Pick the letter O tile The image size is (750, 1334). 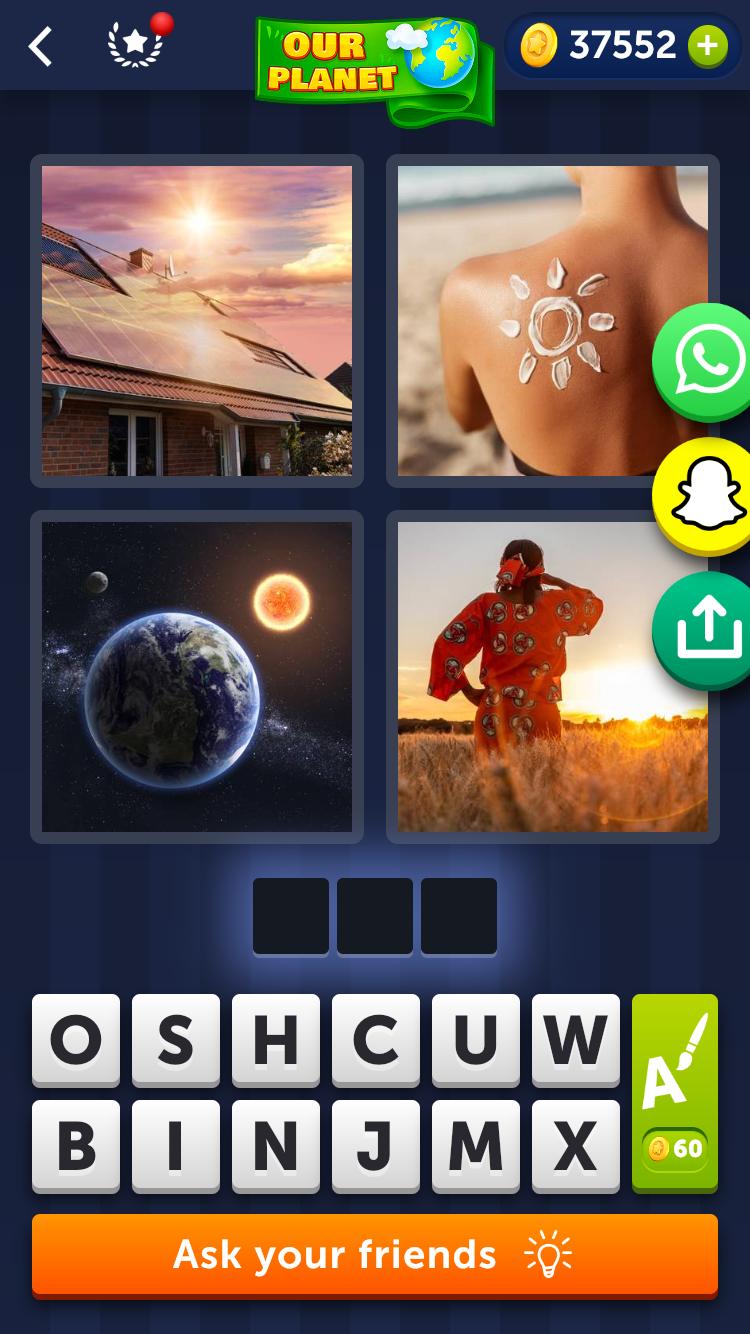click(x=76, y=1040)
